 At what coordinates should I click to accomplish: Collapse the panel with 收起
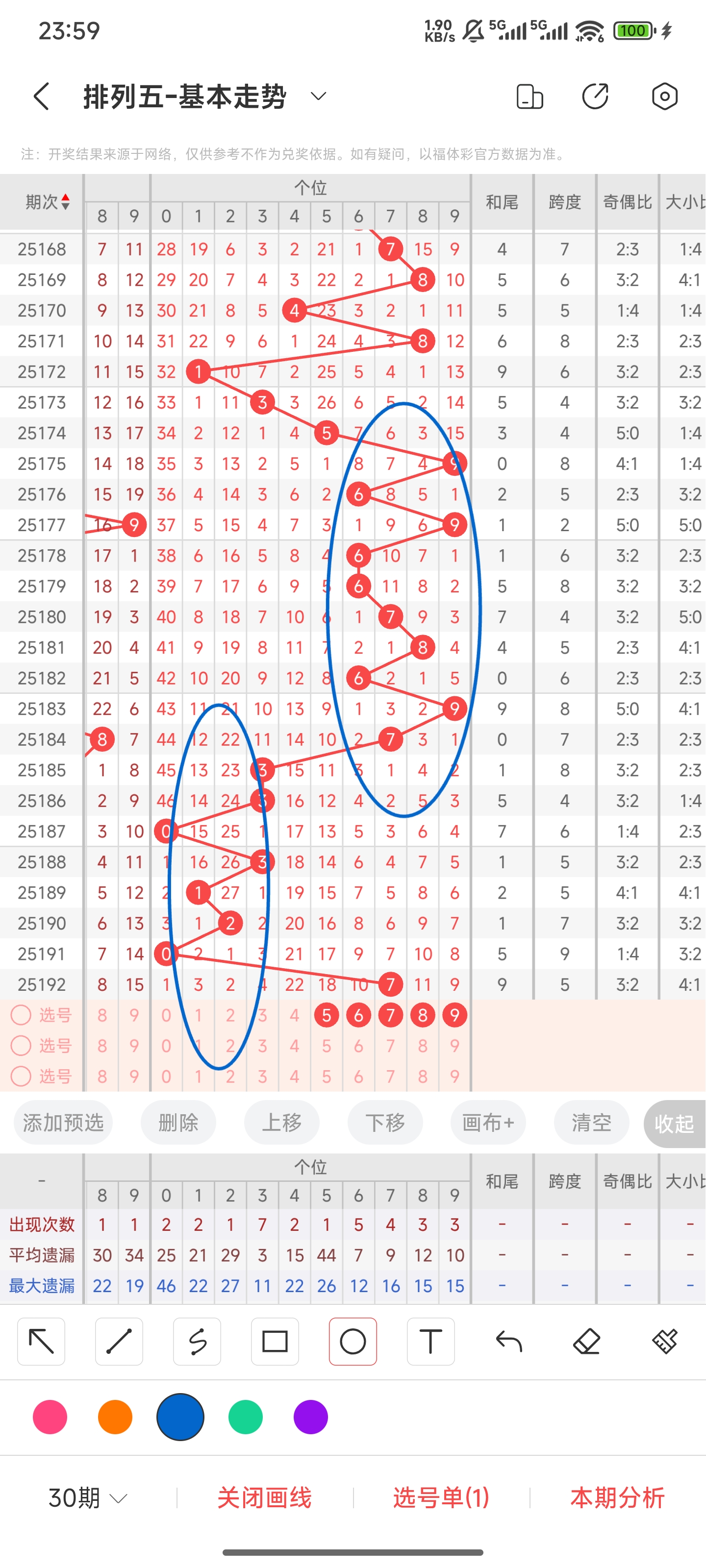pos(674,1124)
